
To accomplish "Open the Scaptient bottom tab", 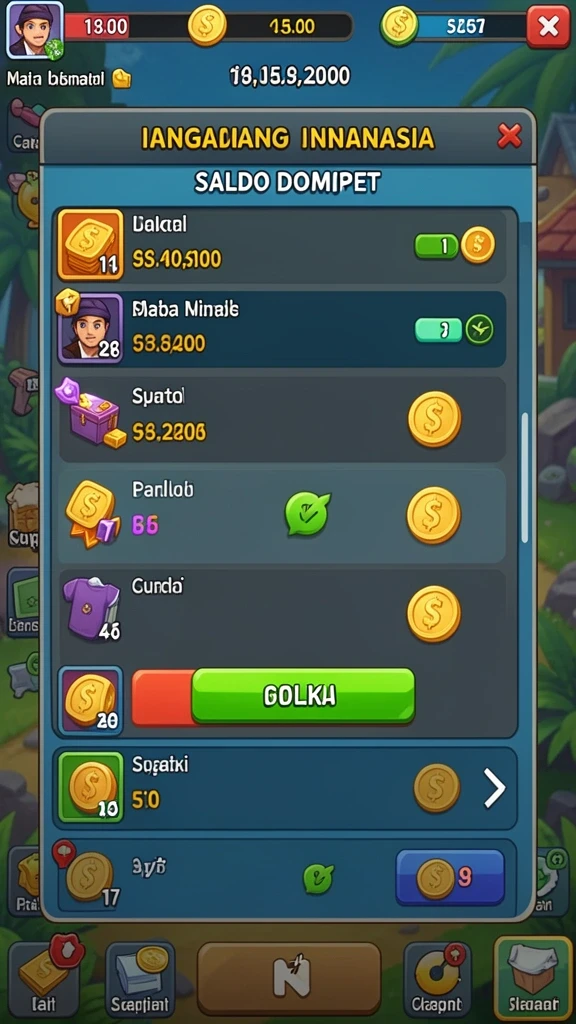I will (140, 979).
